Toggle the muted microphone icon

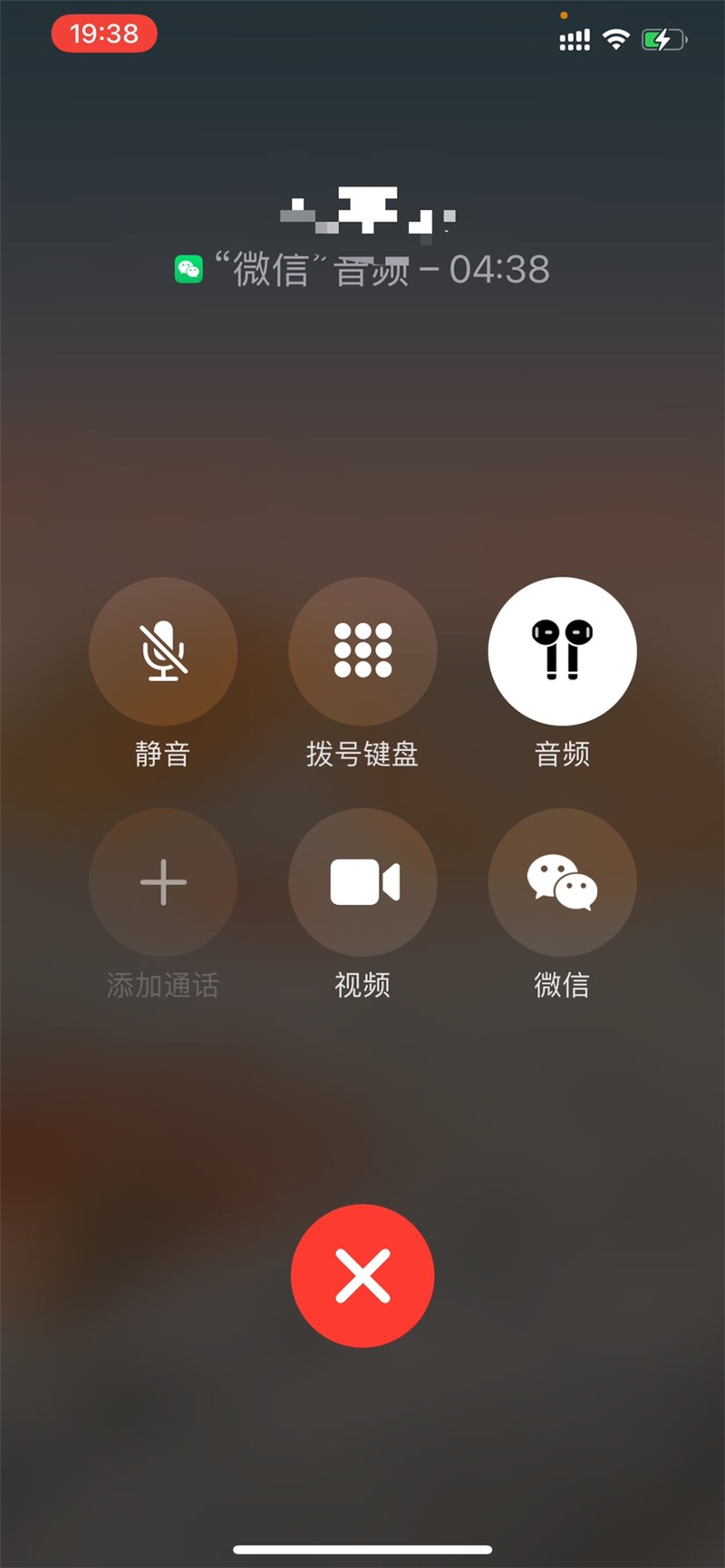coord(162,650)
